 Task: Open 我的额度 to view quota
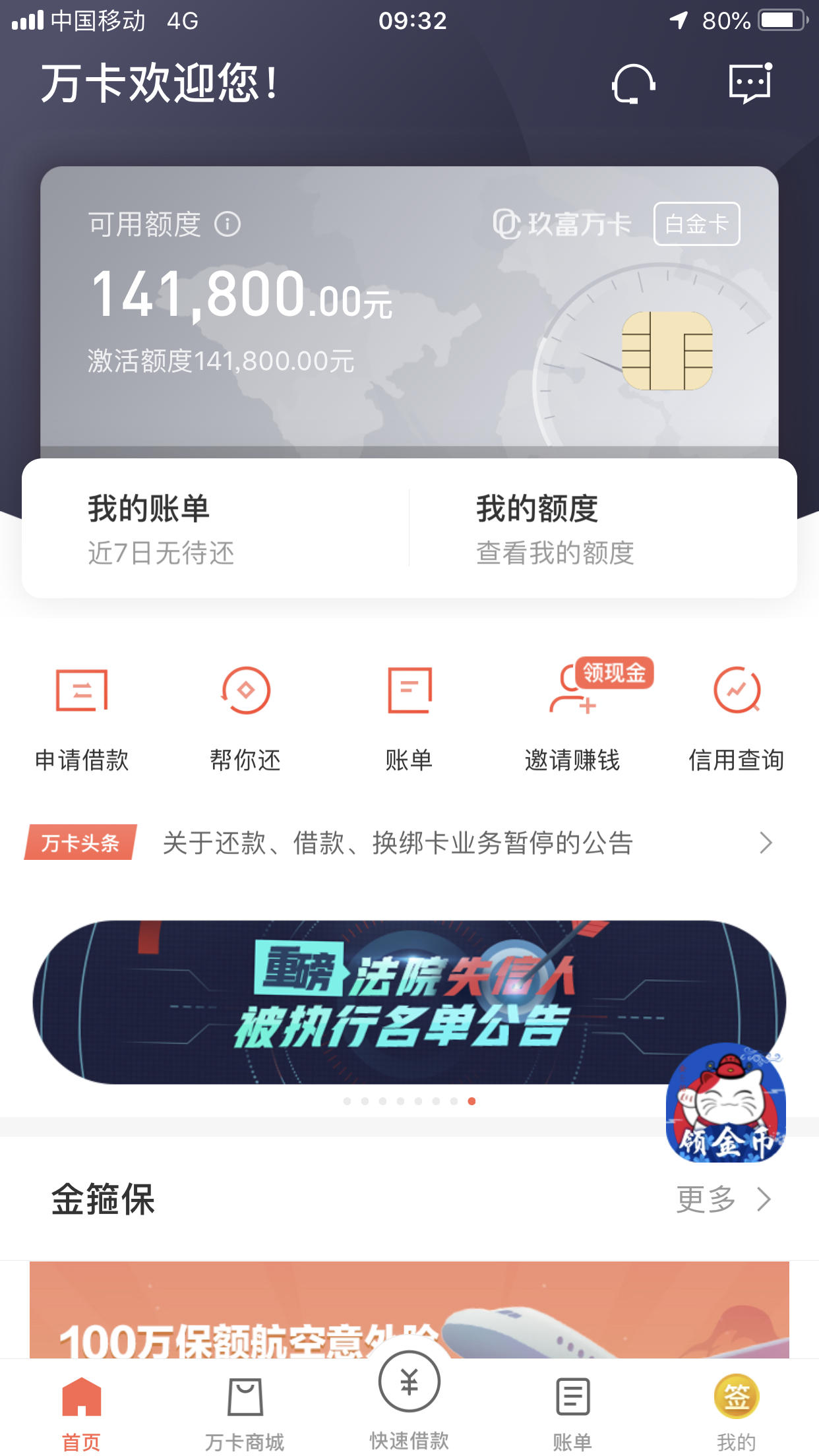603,528
